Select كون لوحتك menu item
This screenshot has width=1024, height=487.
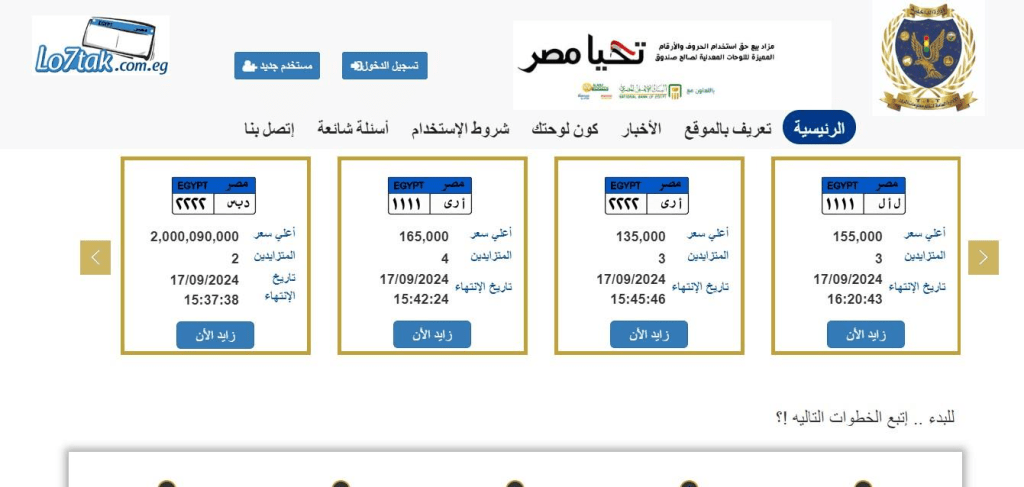[x=565, y=129]
